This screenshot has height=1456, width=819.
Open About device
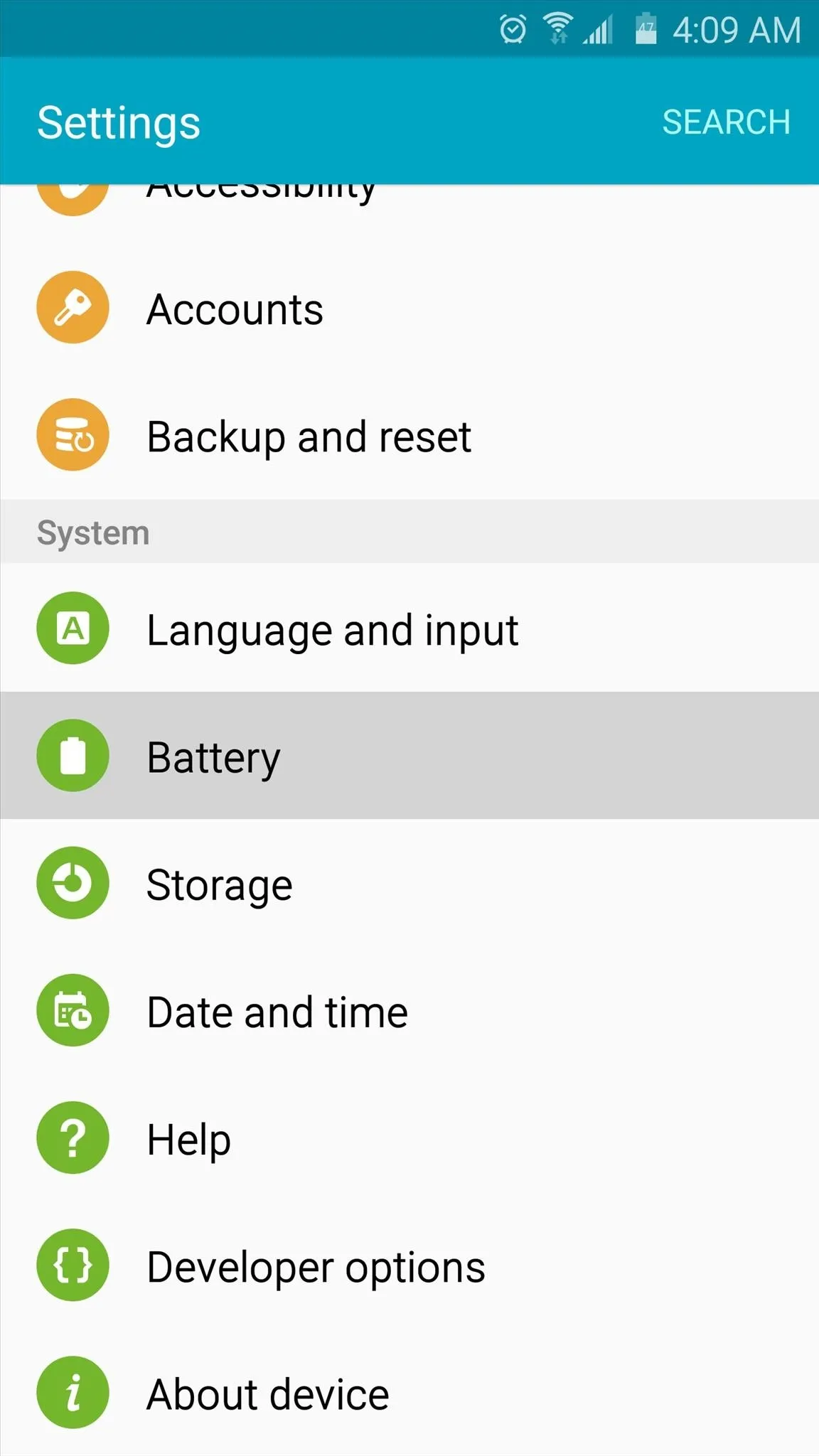click(409, 1392)
